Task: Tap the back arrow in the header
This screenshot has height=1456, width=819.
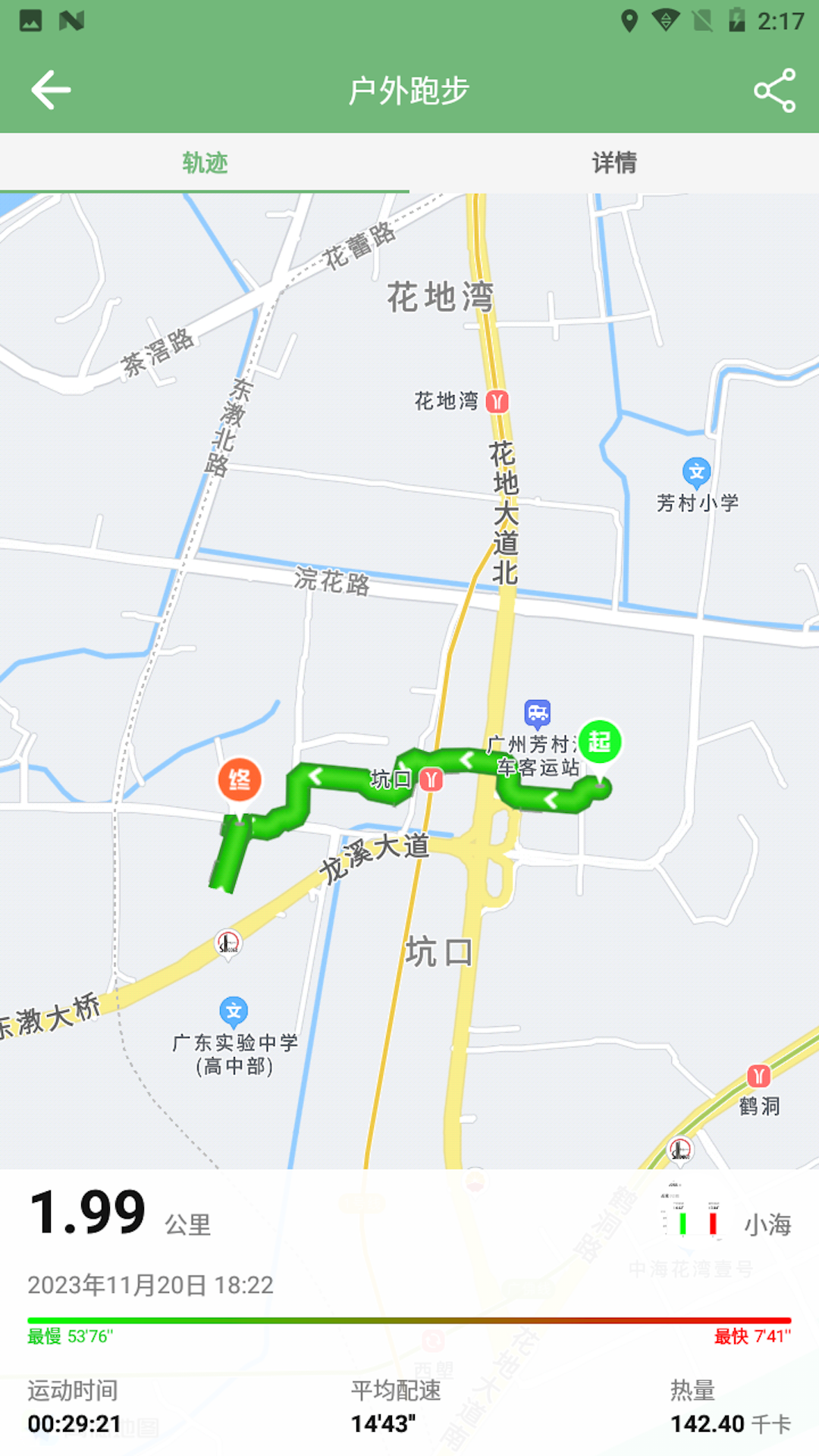Action: point(49,89)
